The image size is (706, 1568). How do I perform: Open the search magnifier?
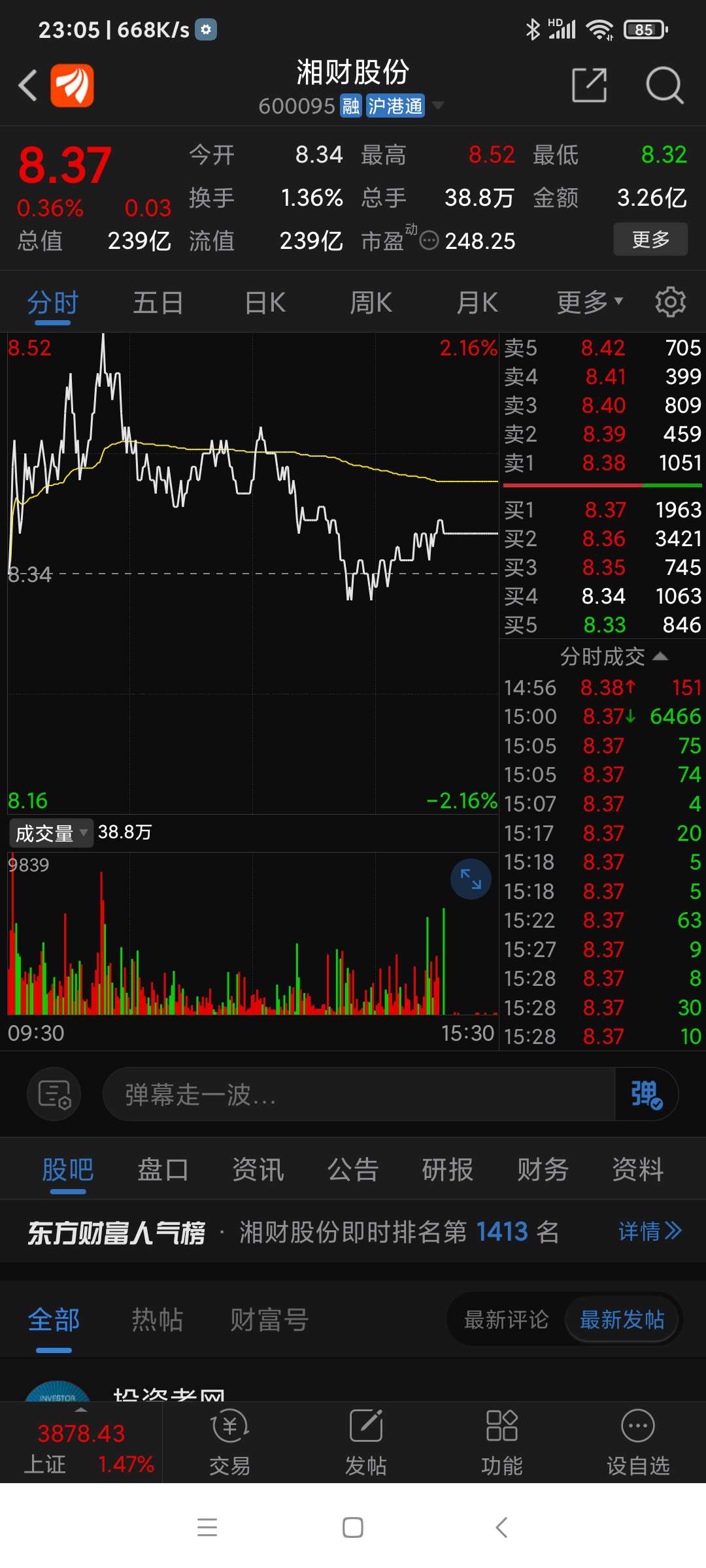(664, 85)
